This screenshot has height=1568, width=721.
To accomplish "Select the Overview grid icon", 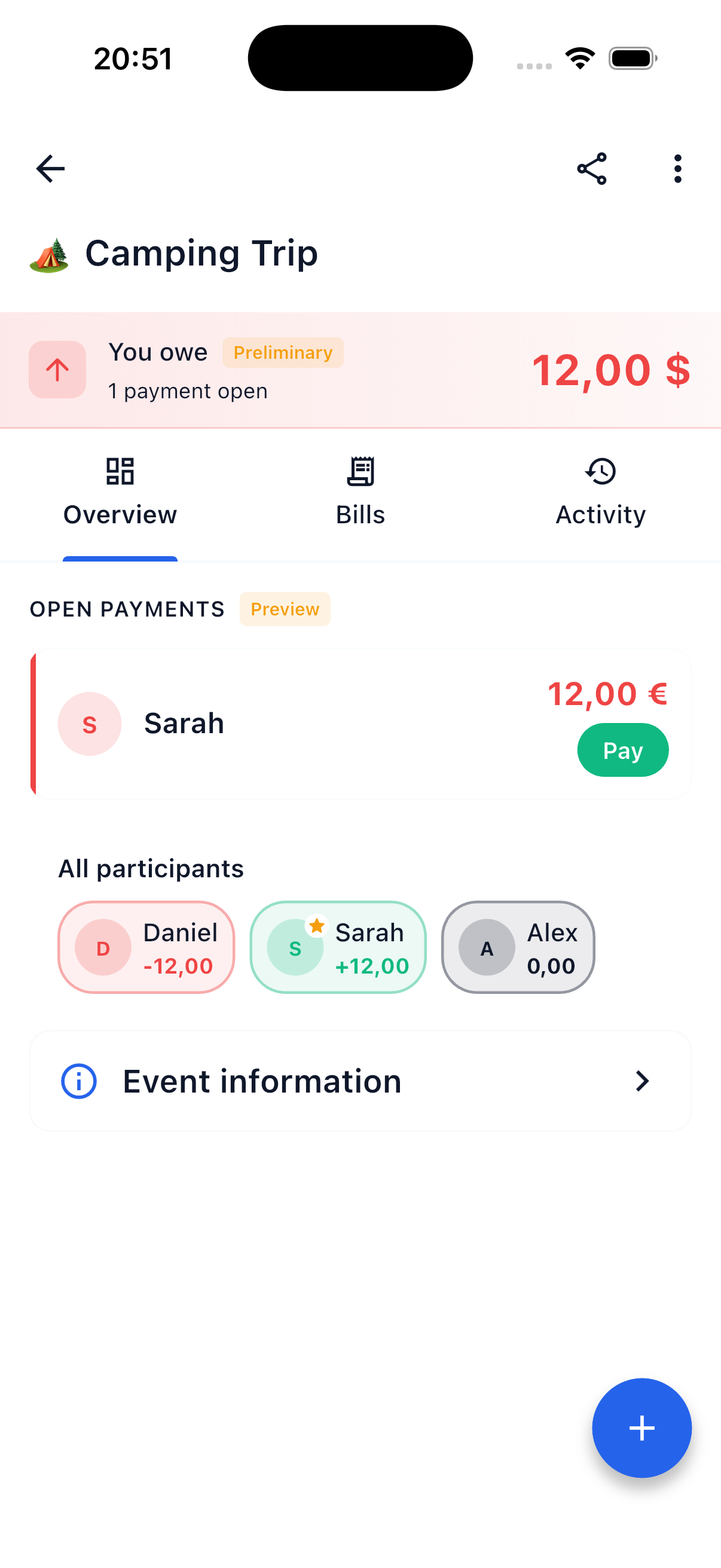I will [x=119, y=472].
